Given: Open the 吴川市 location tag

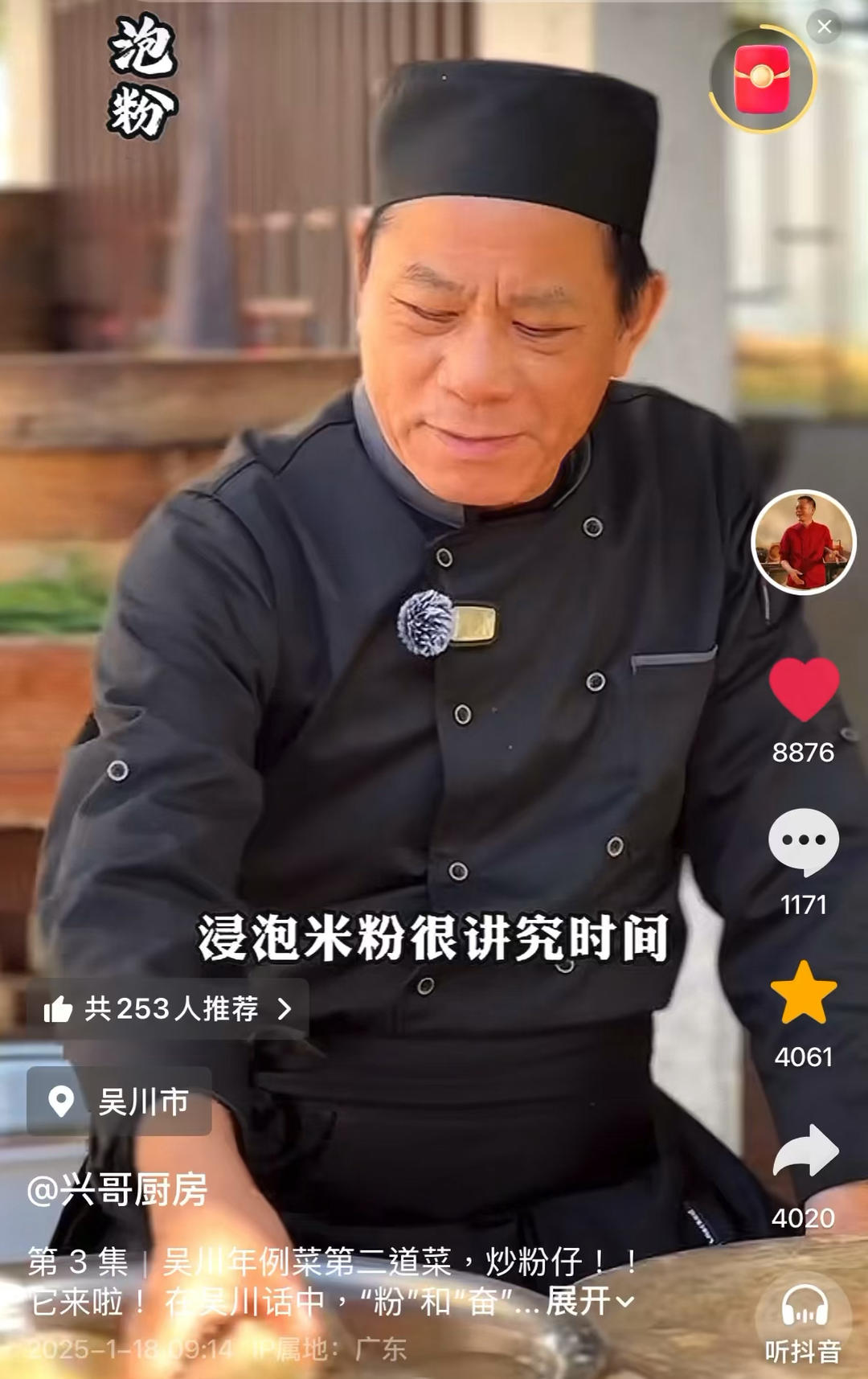Looking at the screenshot, I should (x=120, y=1101).
